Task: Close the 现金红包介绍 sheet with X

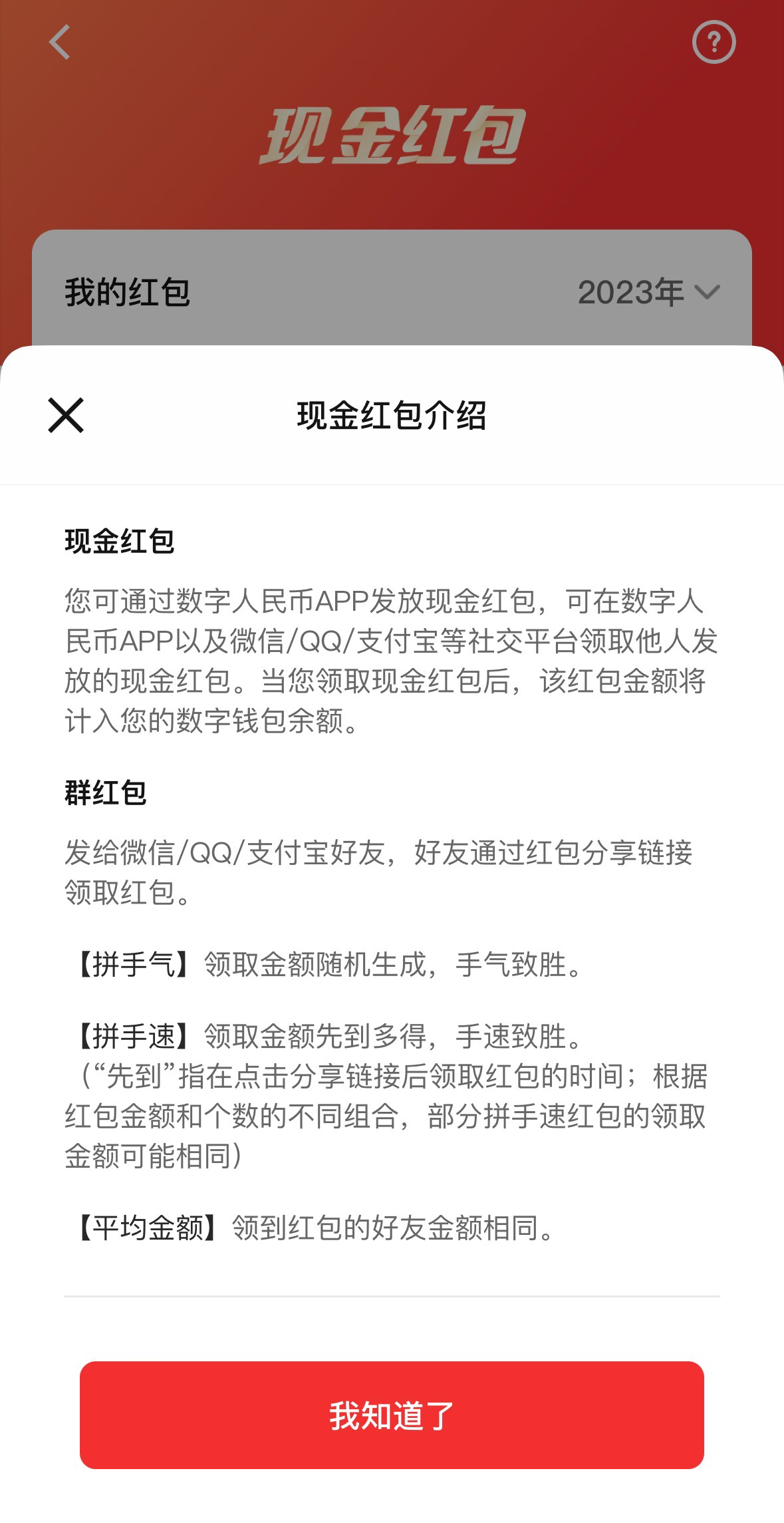Action: click(66, 415)
